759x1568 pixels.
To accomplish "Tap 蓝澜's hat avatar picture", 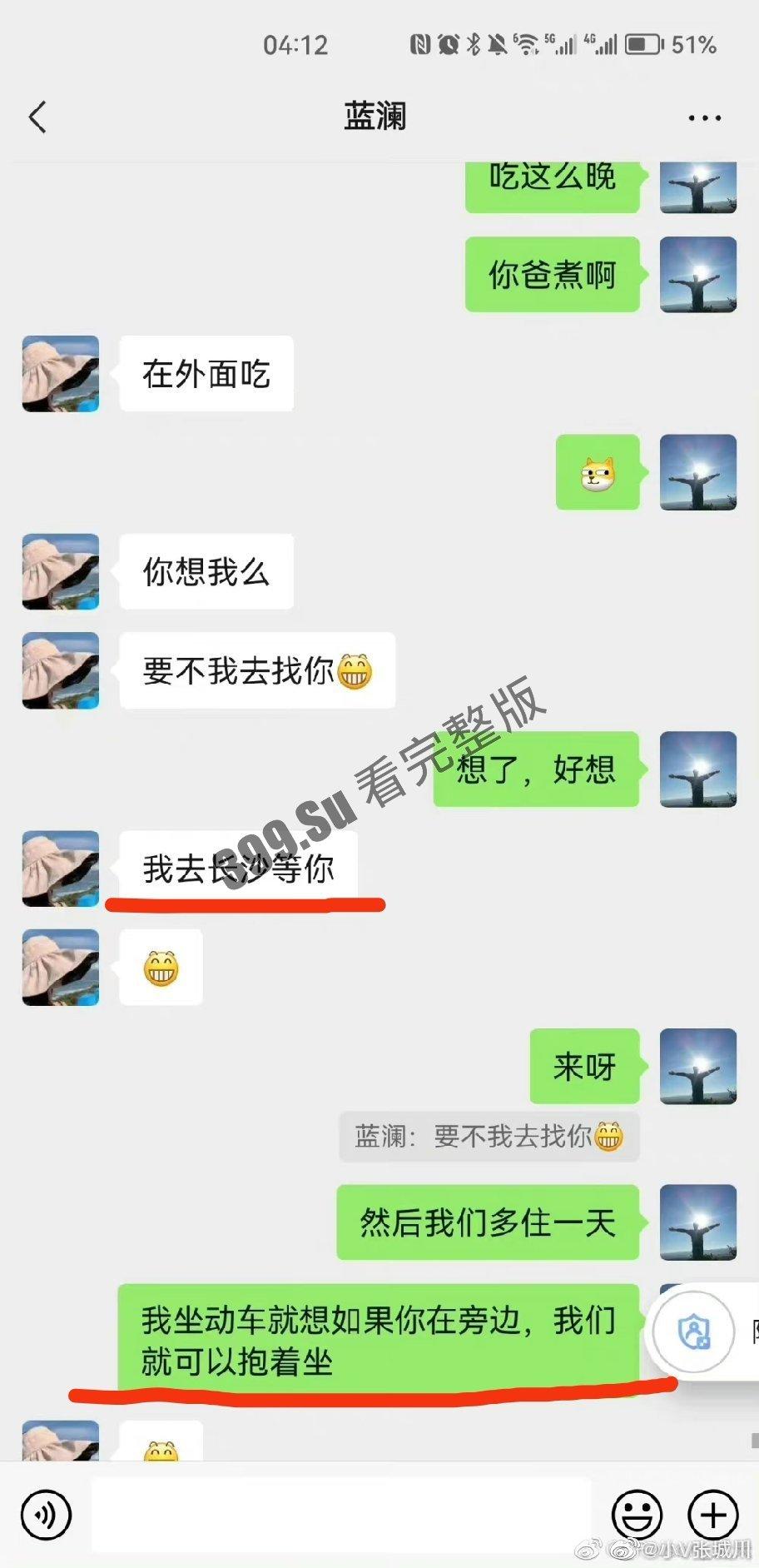I will tap(59, 868).
